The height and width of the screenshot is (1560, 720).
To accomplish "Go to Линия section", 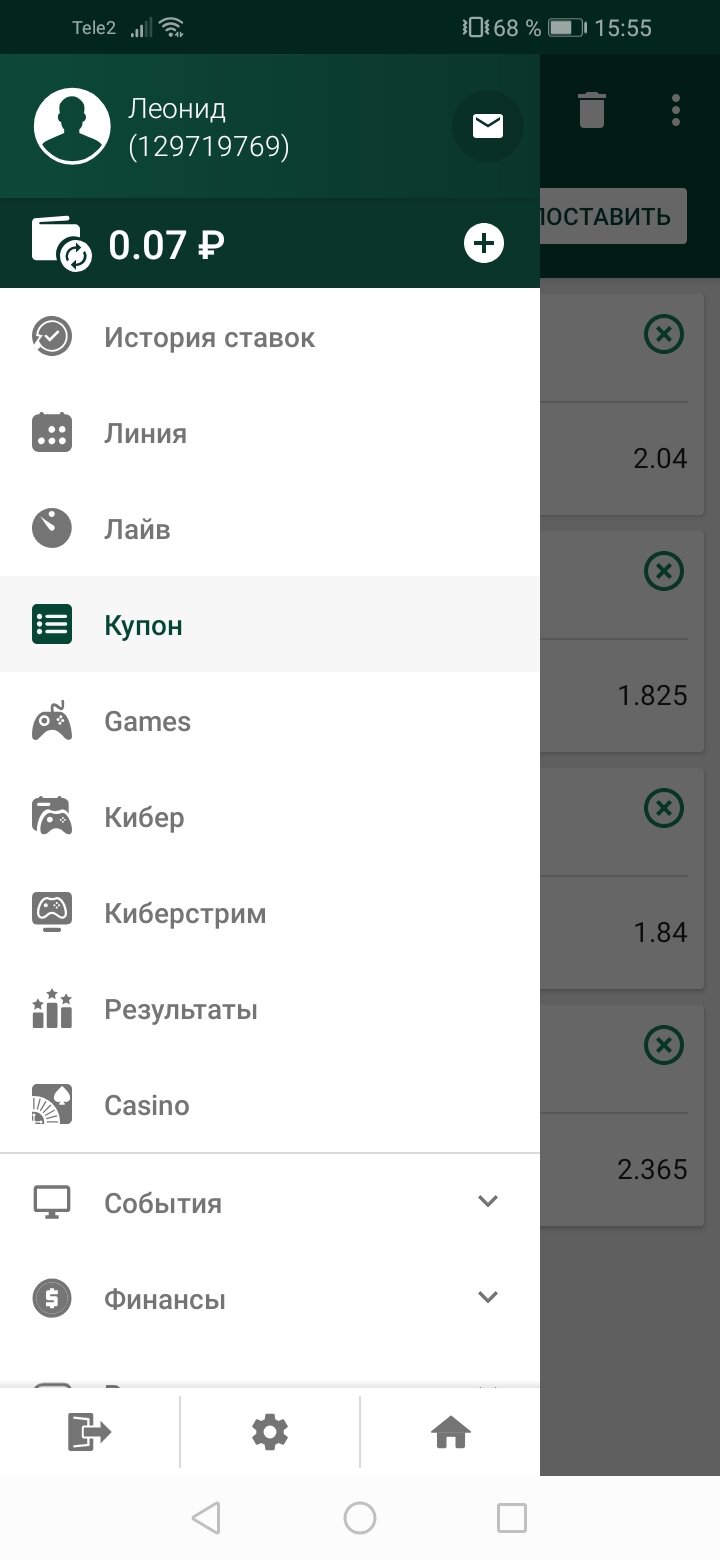I will coord(145,434).
